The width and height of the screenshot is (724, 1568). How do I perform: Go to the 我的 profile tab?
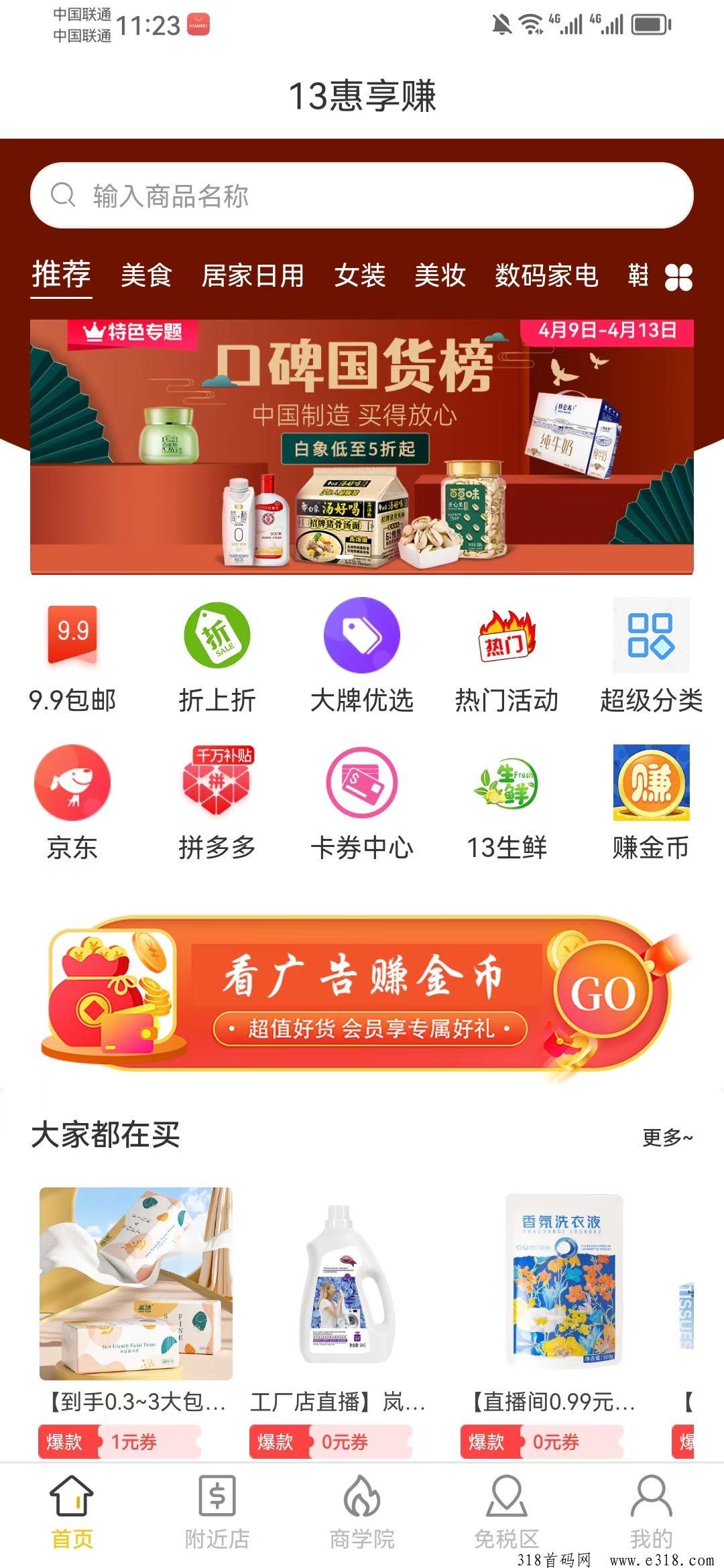pos(651,1512)
